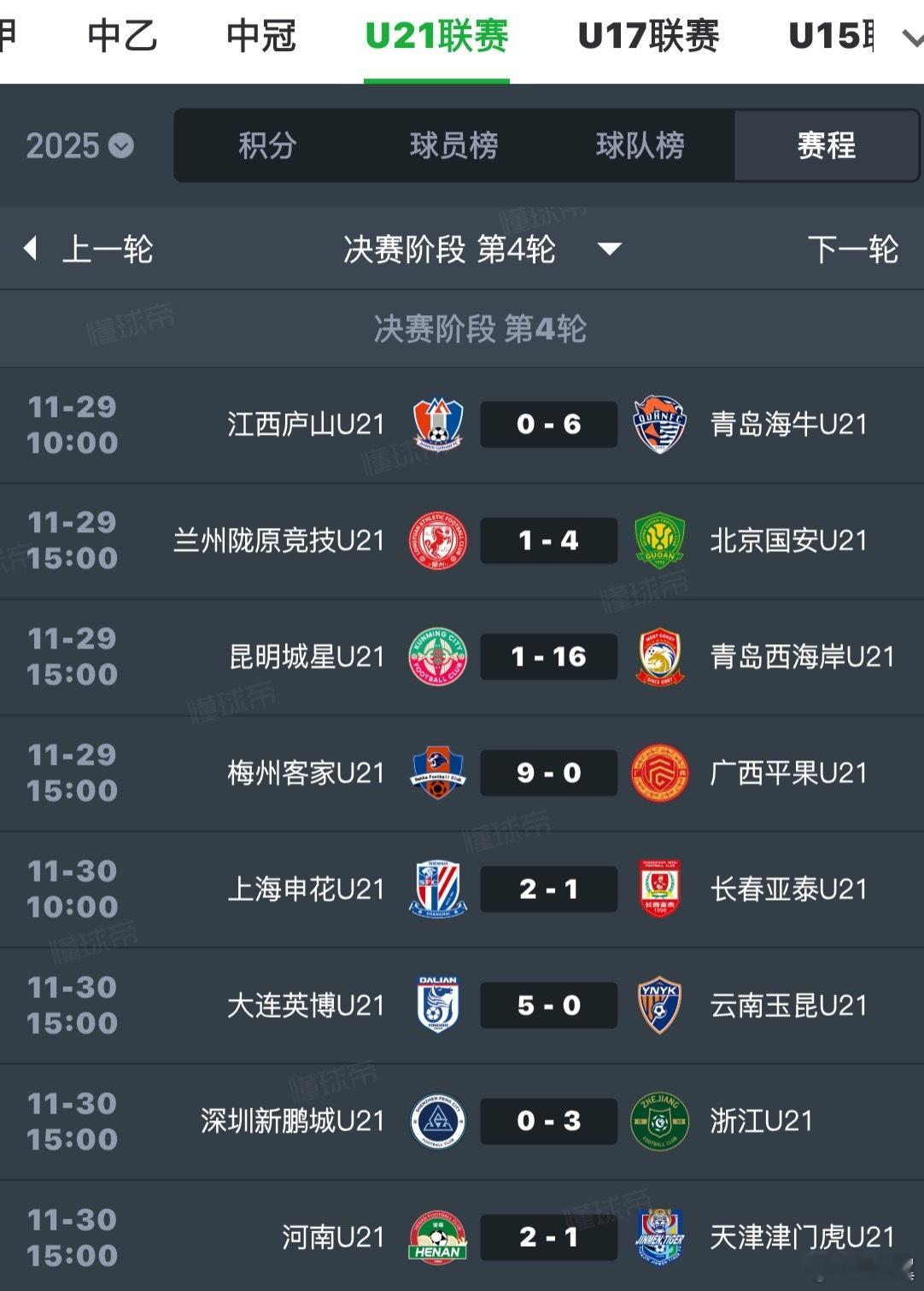The width and height of the screenshot is (924, 1291).
Task: Click the 河南U21 team logo
Action: tap(438, 1236)
